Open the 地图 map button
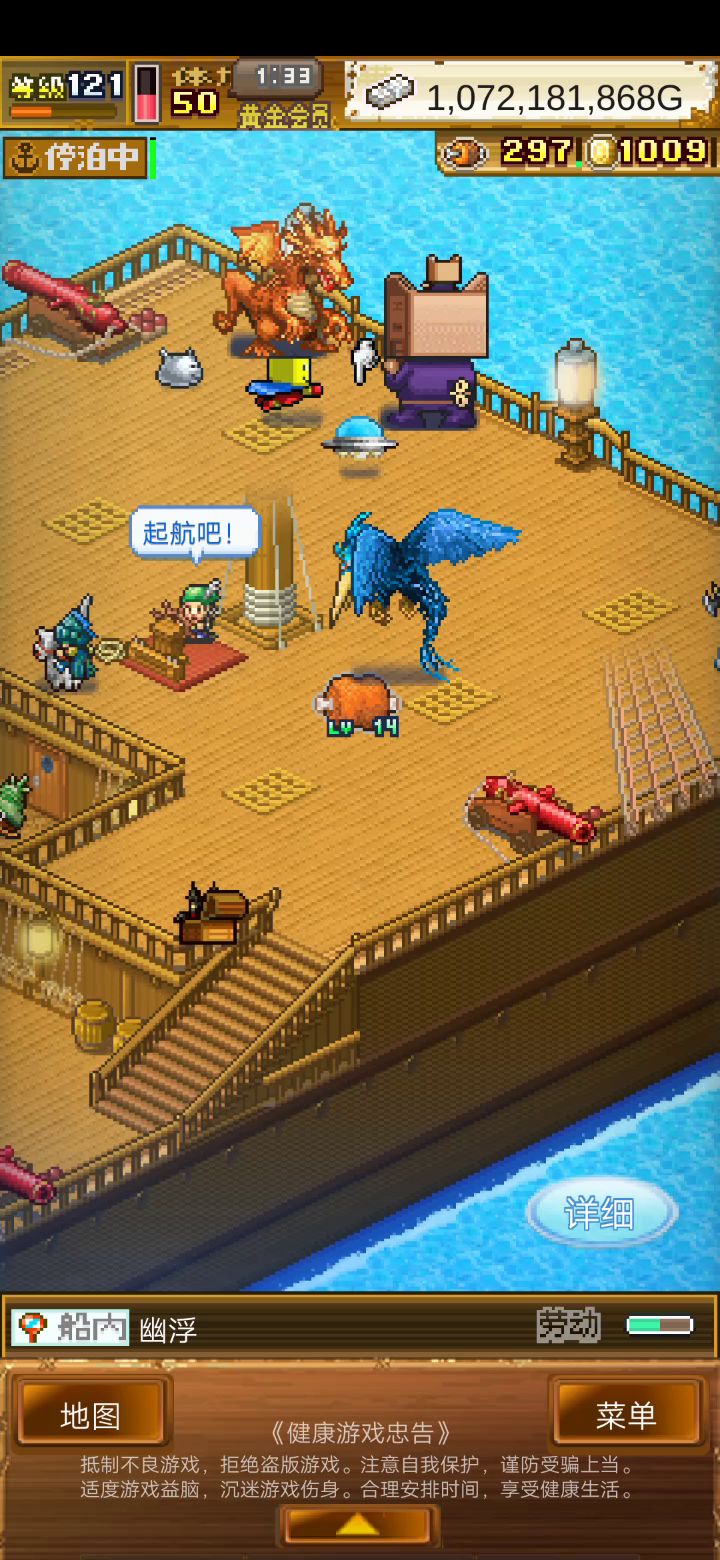 pos(90,1415)
